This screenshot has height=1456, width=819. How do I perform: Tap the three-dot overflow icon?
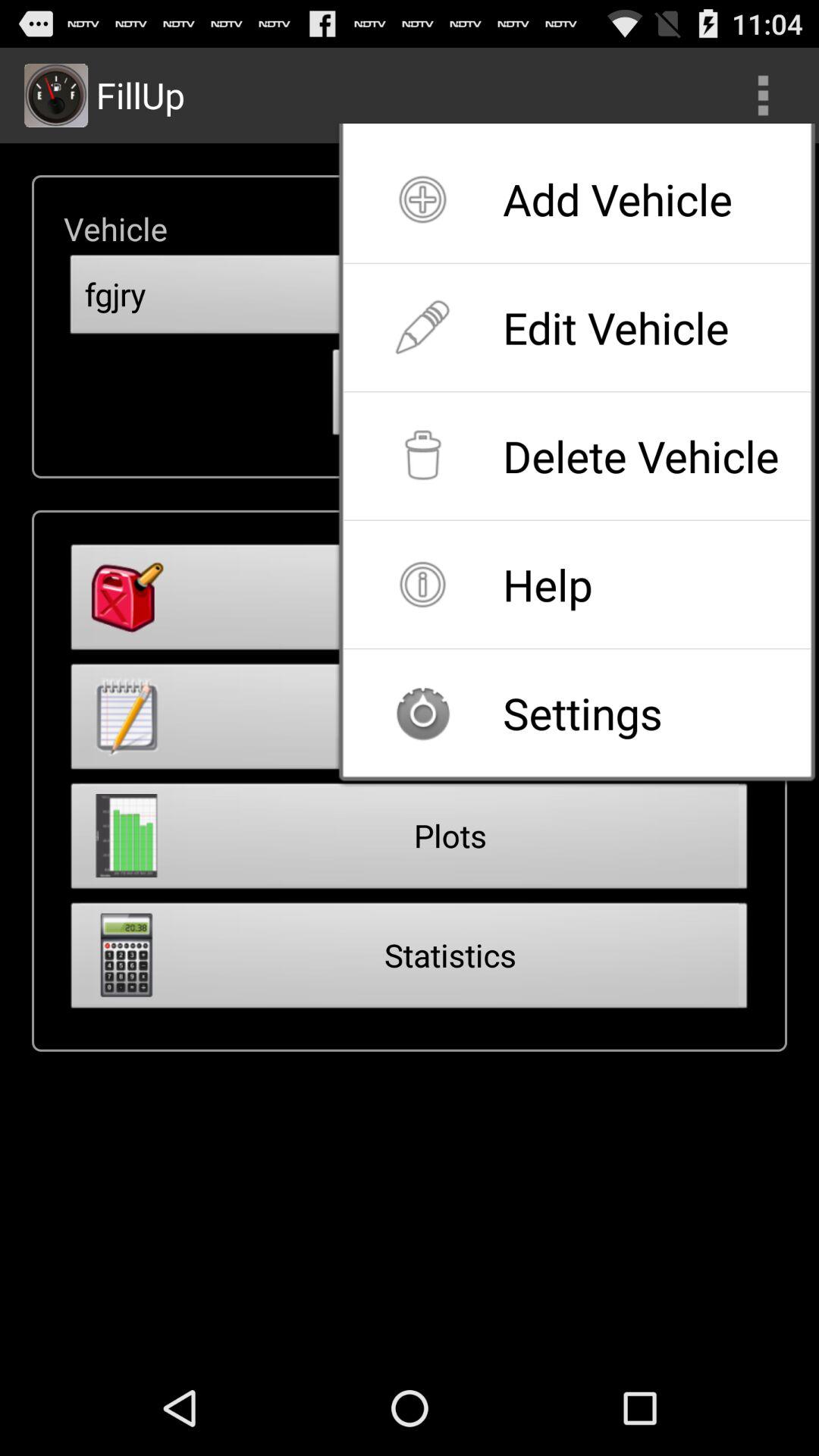pos(763,96)
